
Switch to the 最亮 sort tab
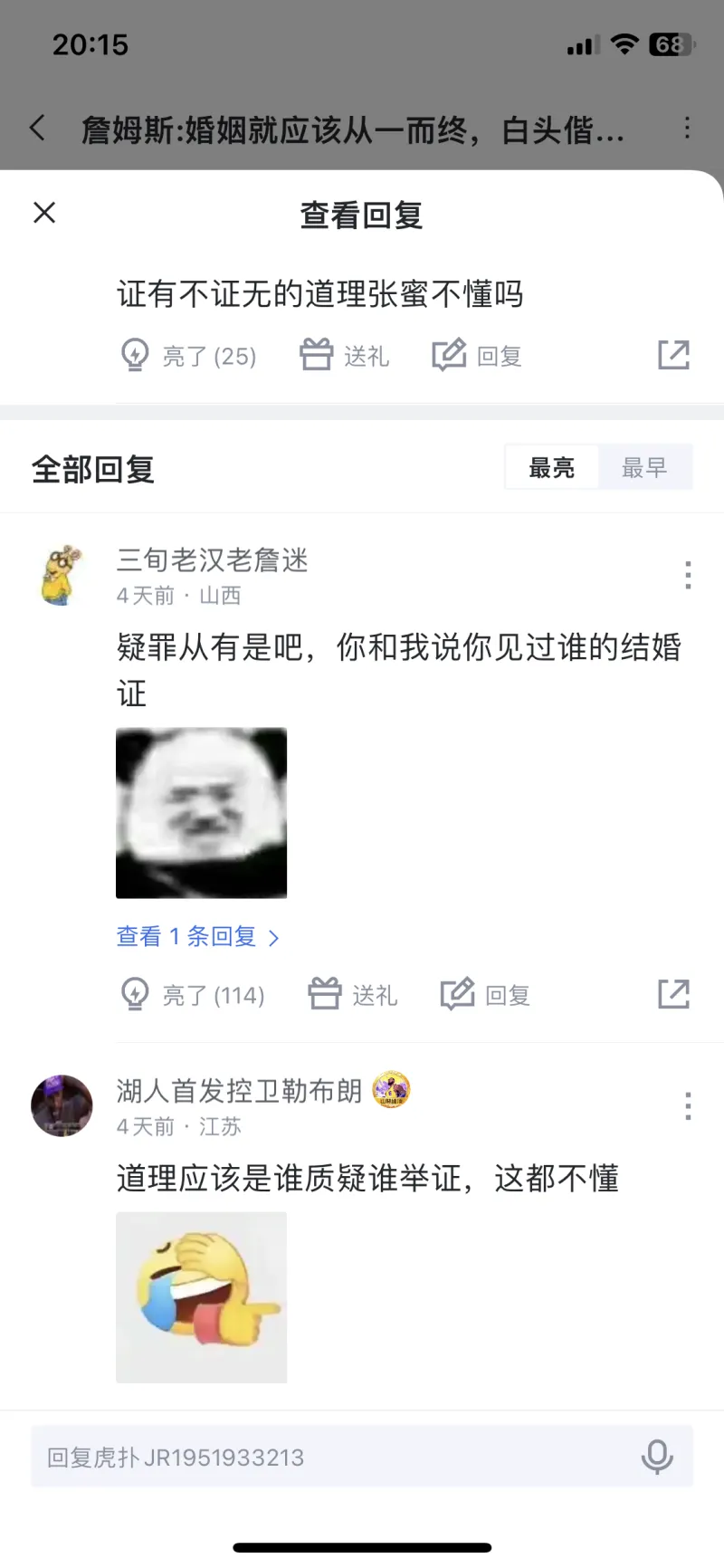pyautogui.click(x=551, y=467)
